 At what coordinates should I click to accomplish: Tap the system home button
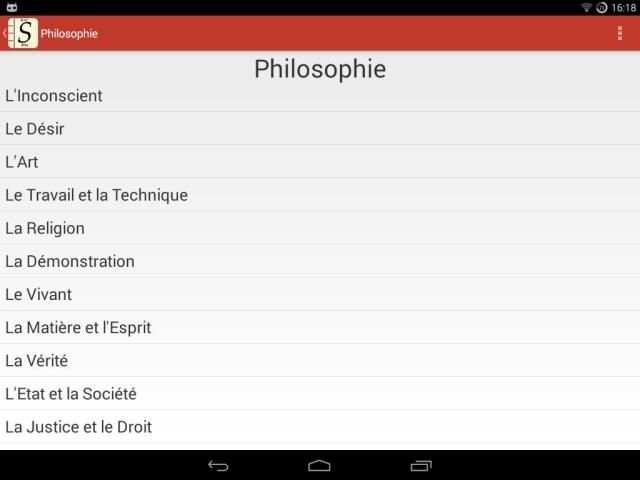[319, 465]
